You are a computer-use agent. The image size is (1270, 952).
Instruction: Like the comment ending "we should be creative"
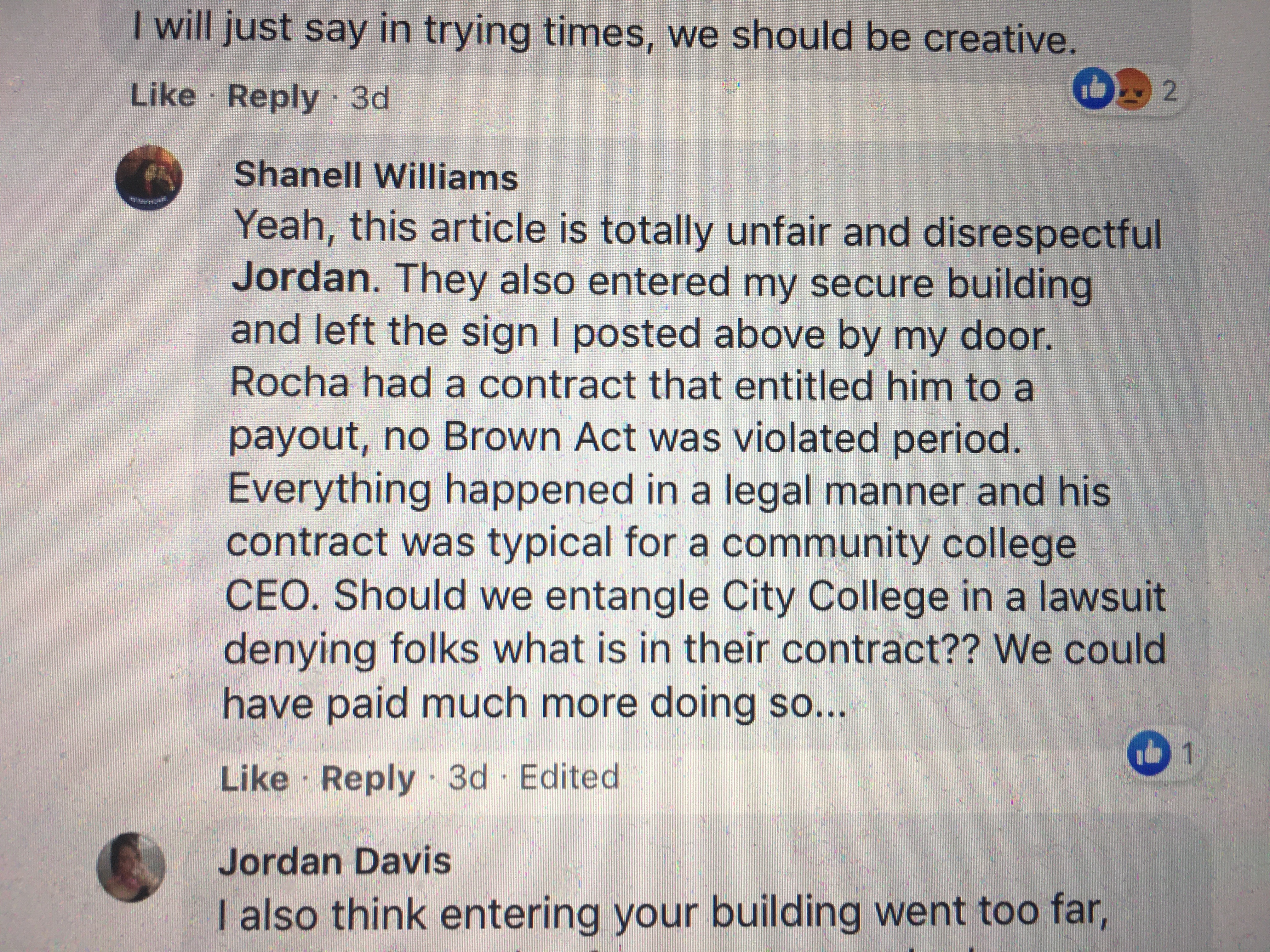(x=163, y=96)
